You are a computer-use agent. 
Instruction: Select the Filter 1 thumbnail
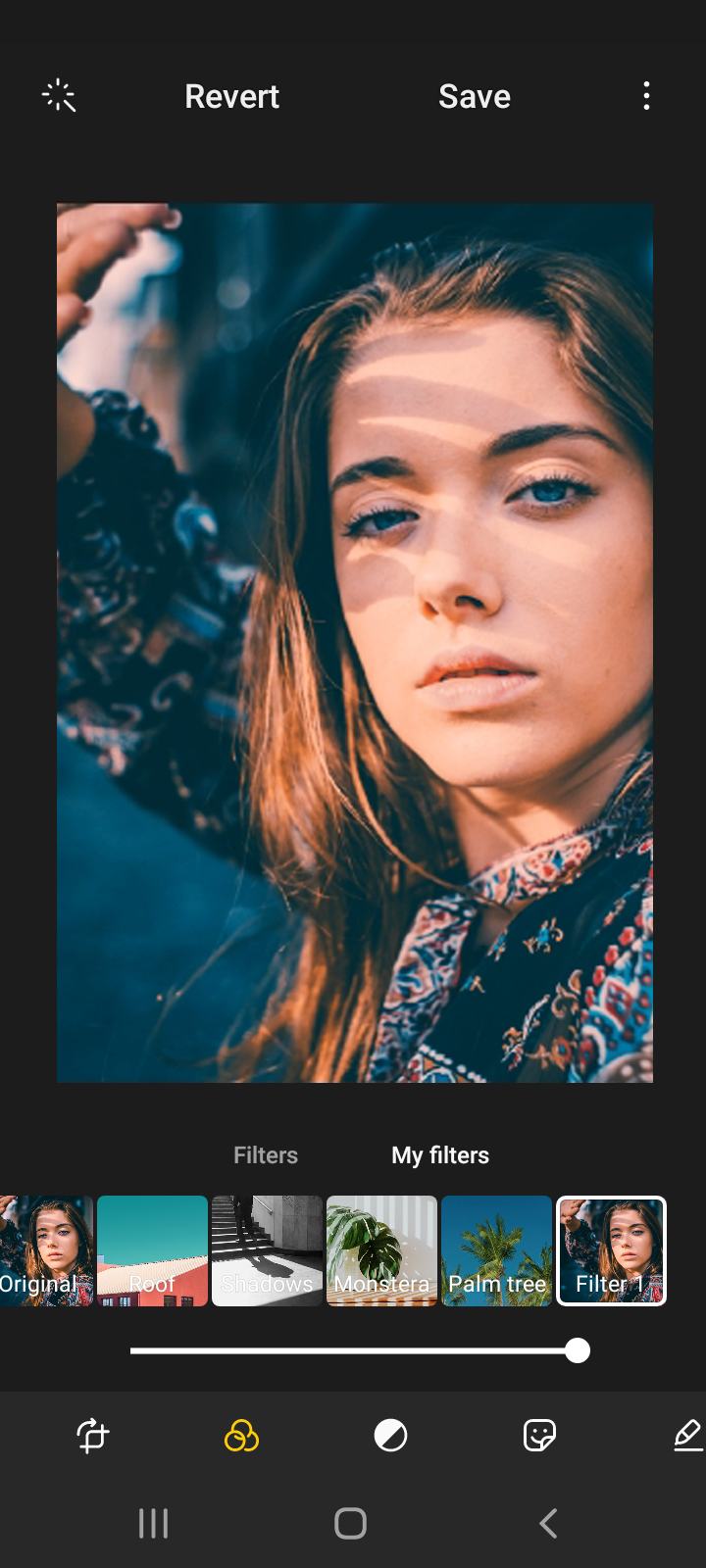(611, 1250)
